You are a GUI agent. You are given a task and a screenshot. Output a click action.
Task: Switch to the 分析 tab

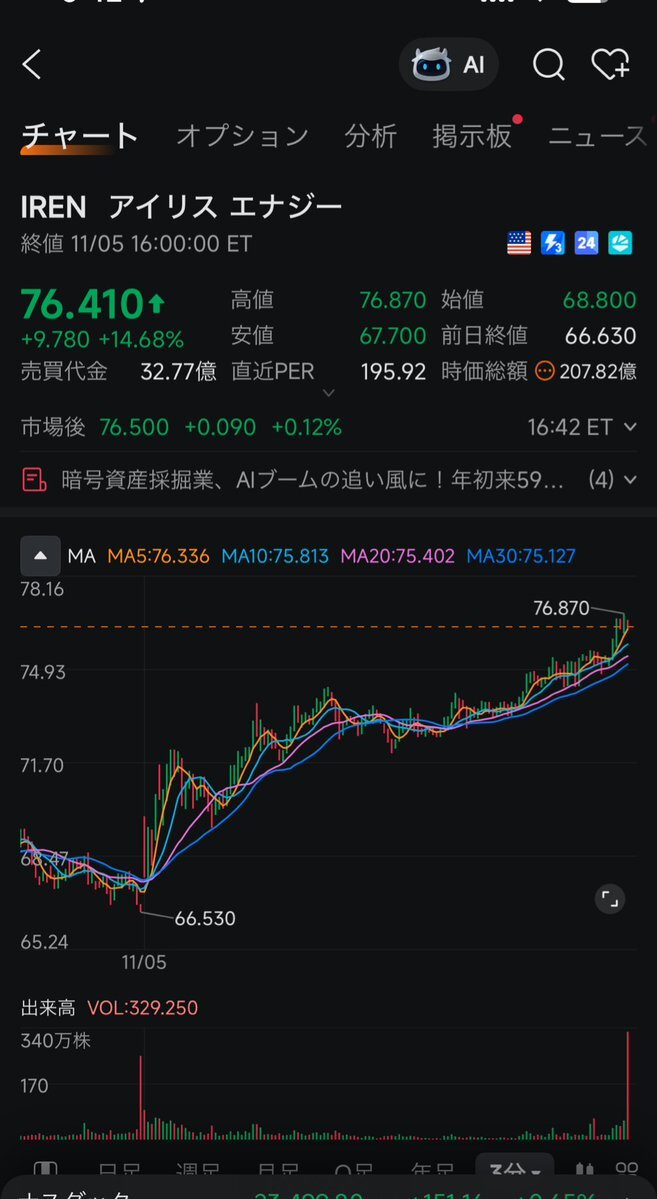pyautogui.click(x=370, y=136)
